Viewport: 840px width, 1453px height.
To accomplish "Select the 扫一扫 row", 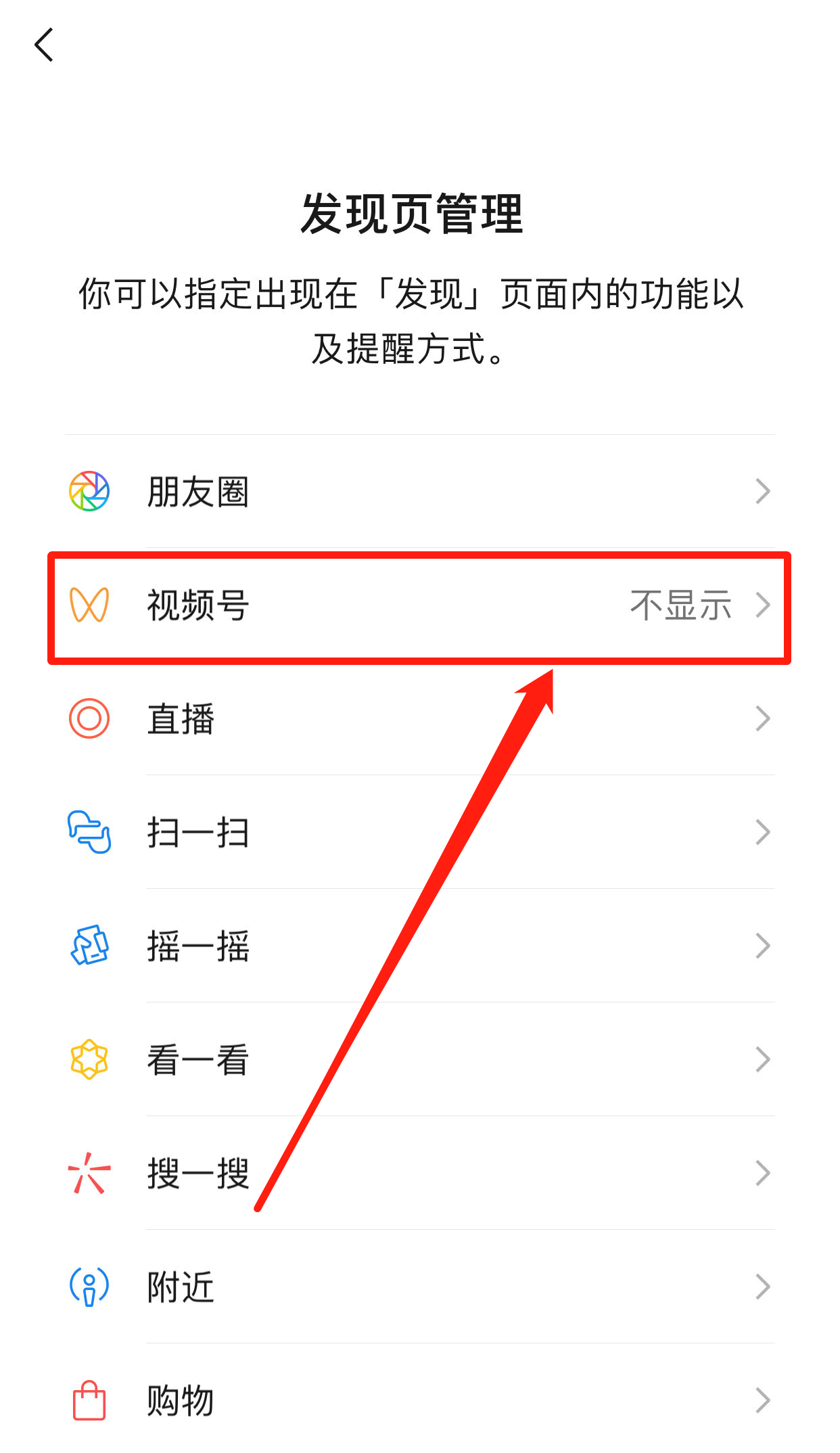I will (x=419, y=833).
